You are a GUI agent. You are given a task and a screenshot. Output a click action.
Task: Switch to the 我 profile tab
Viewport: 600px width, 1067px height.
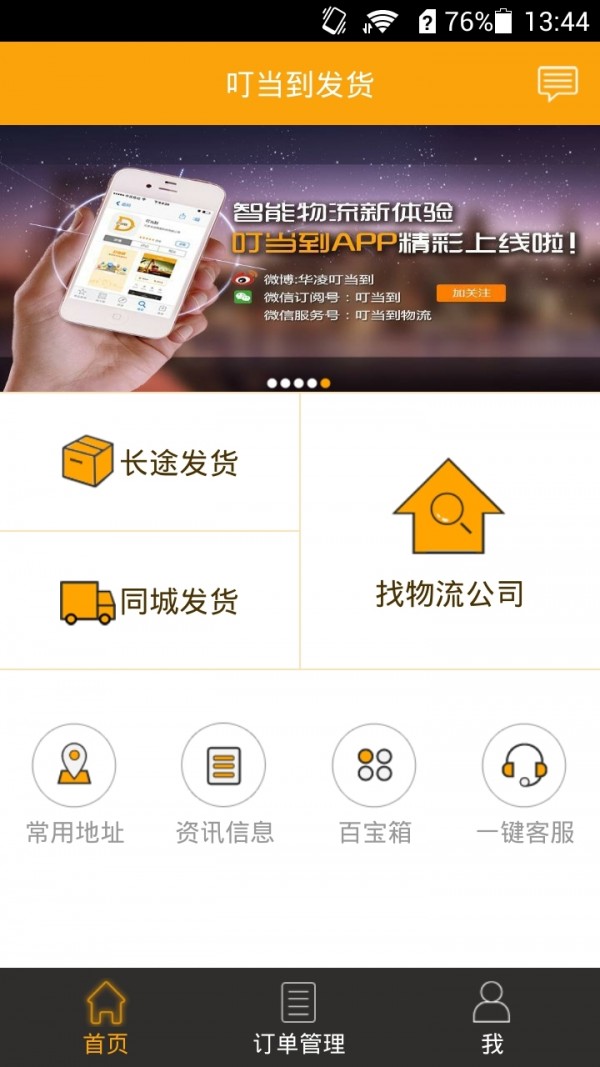491,1018
